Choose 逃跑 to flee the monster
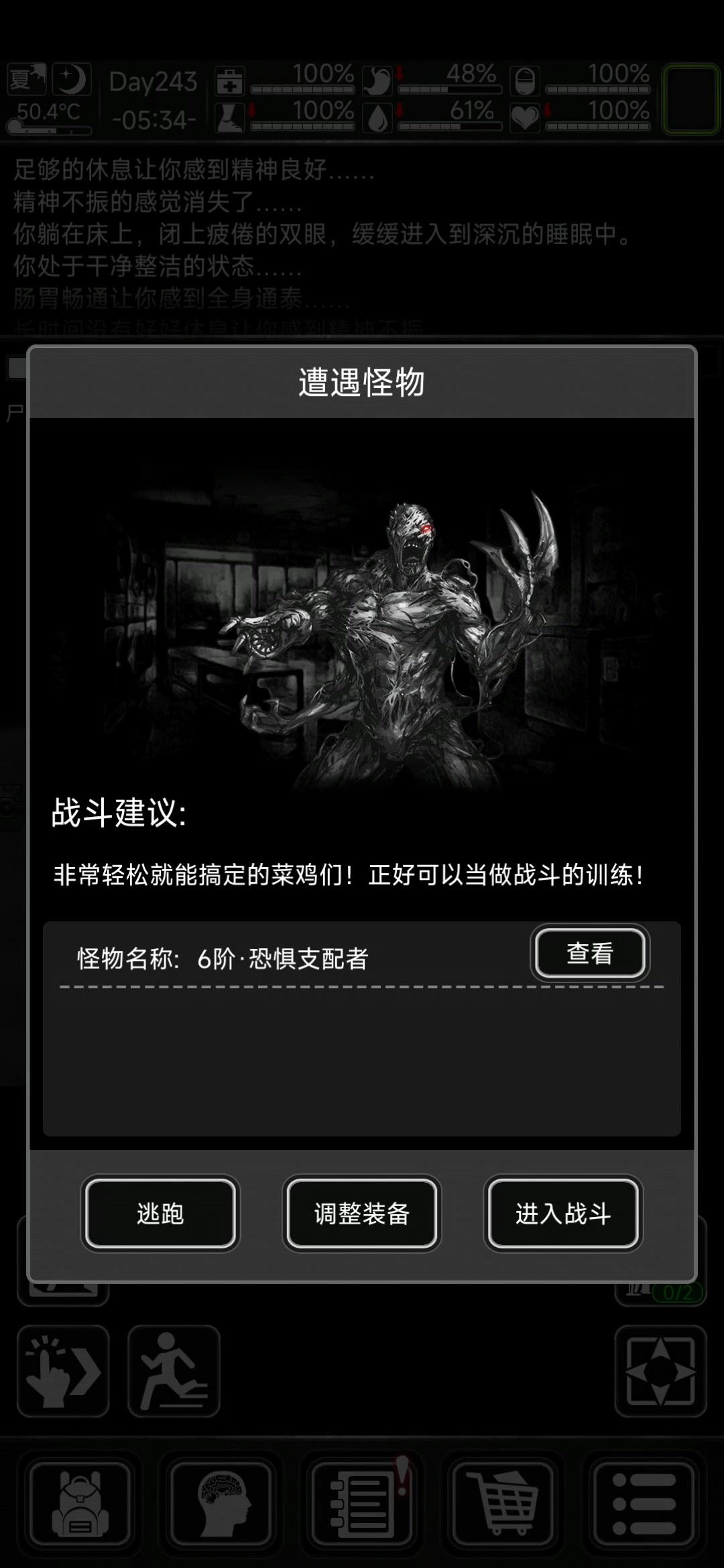This screenshot has height=1568, width=724. pos(160,1213)
